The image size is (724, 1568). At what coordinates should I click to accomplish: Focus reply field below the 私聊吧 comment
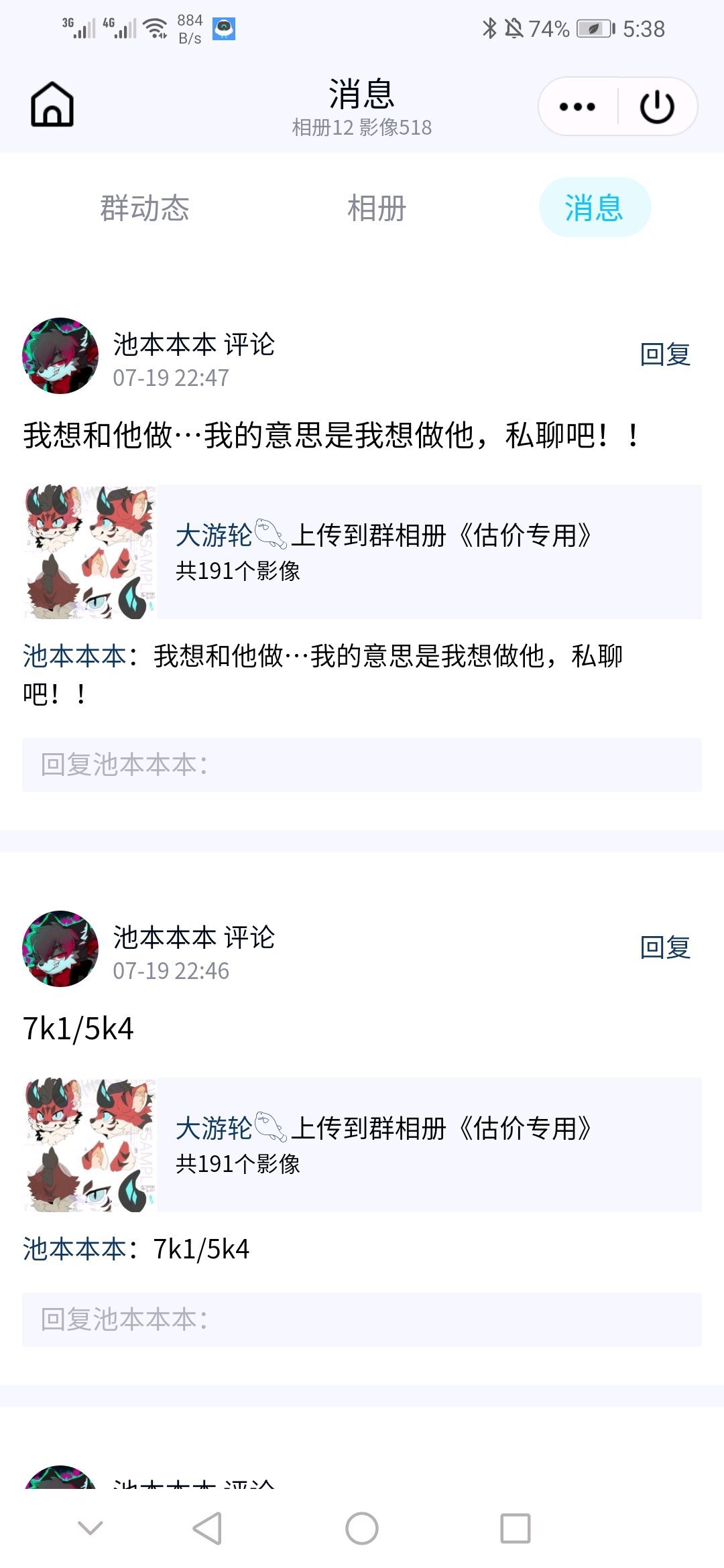(362, 765)
